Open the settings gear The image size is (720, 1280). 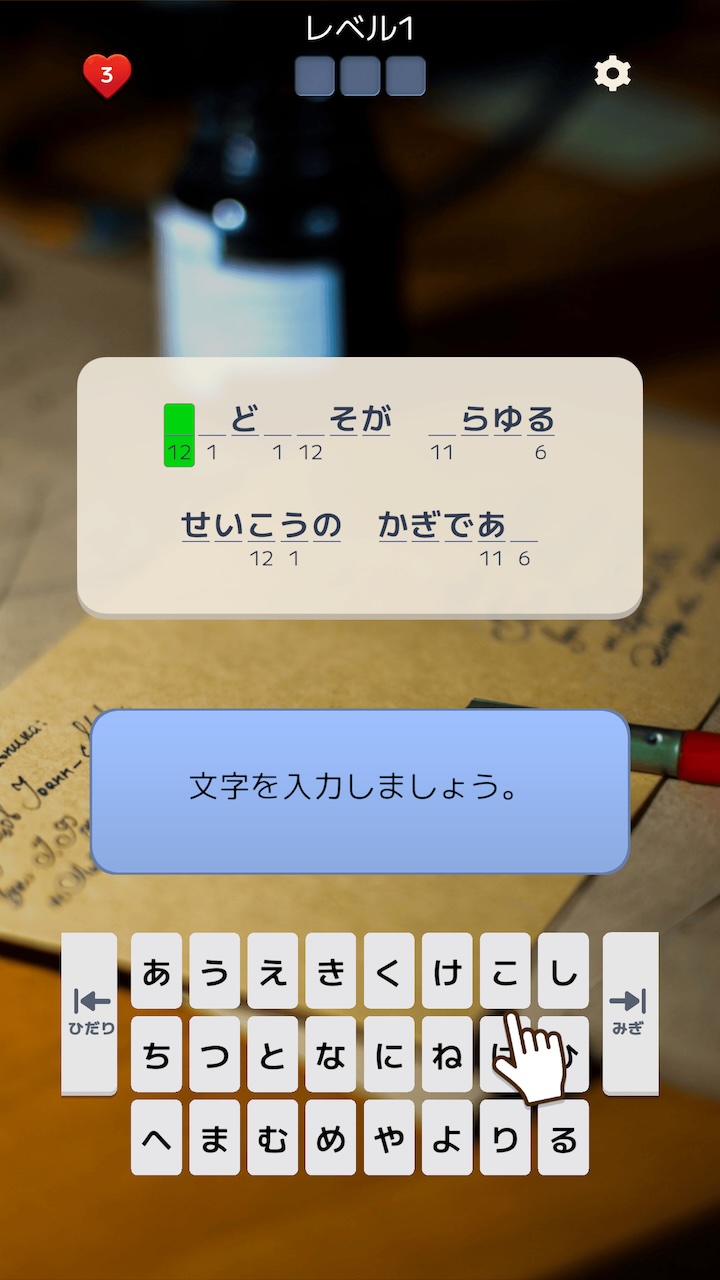[612, 72]
